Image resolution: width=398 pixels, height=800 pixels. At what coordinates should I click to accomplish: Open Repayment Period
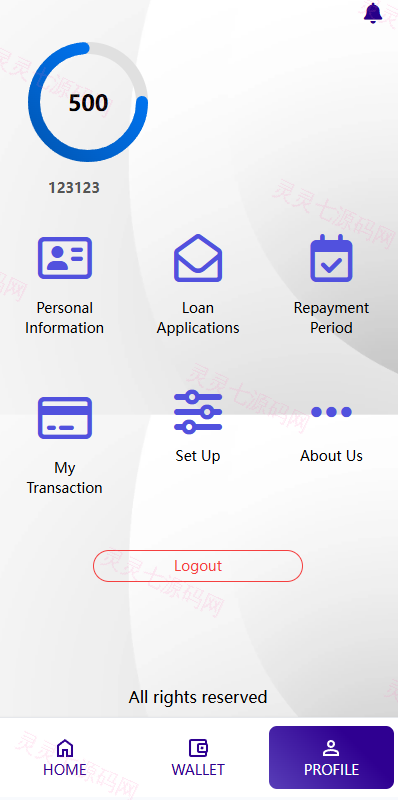(331, 285)
